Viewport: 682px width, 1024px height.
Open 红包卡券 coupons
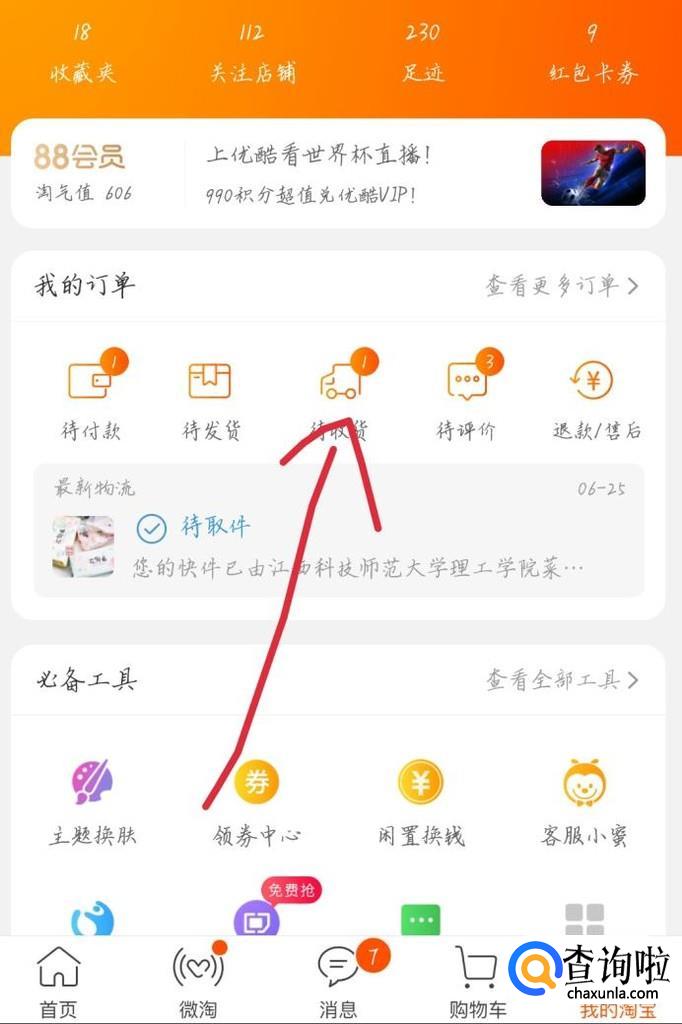tap(593, 55)
